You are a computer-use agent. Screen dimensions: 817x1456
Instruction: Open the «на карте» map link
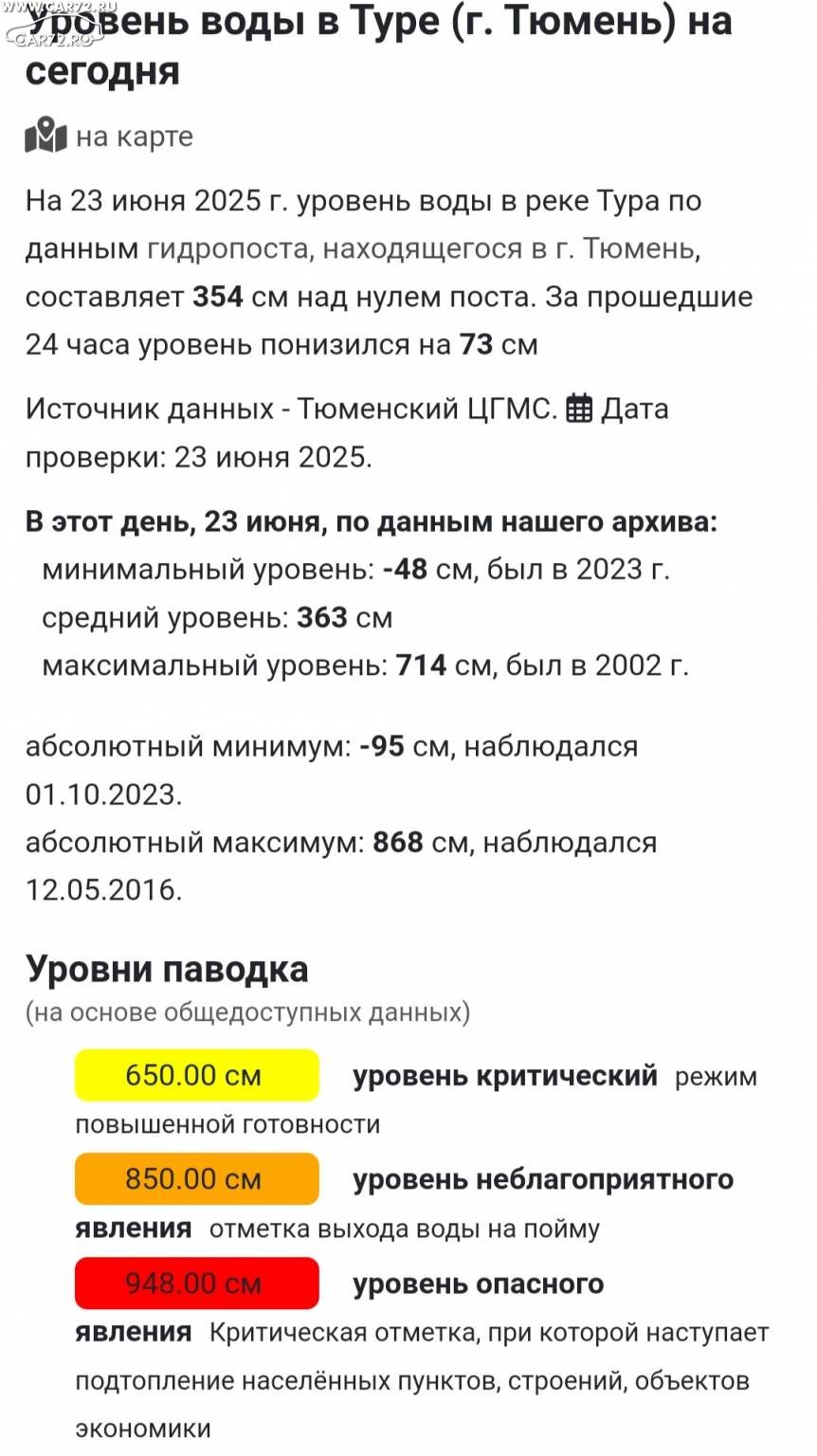click(134, 137)
